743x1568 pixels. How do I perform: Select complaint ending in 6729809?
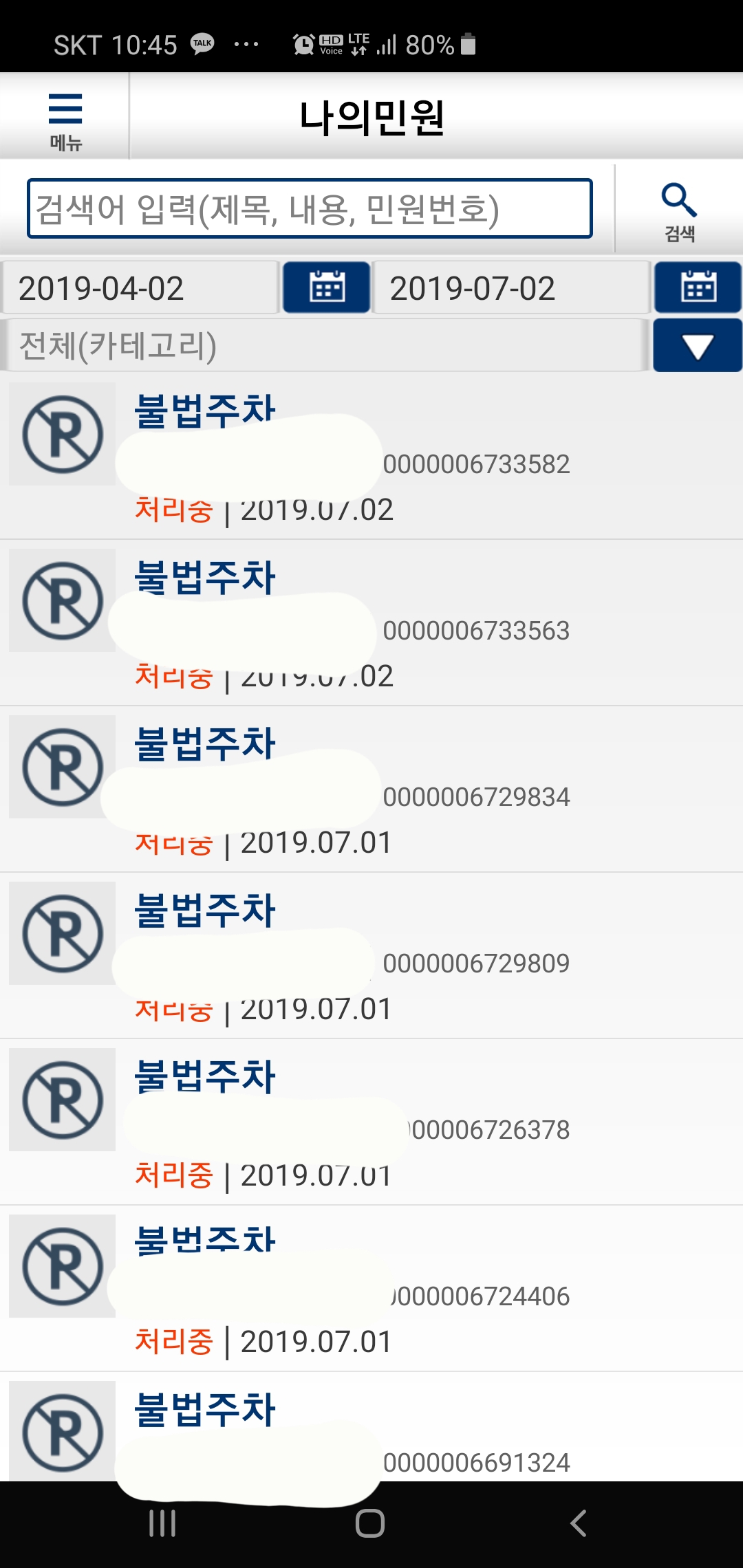(x=476, y=963)
